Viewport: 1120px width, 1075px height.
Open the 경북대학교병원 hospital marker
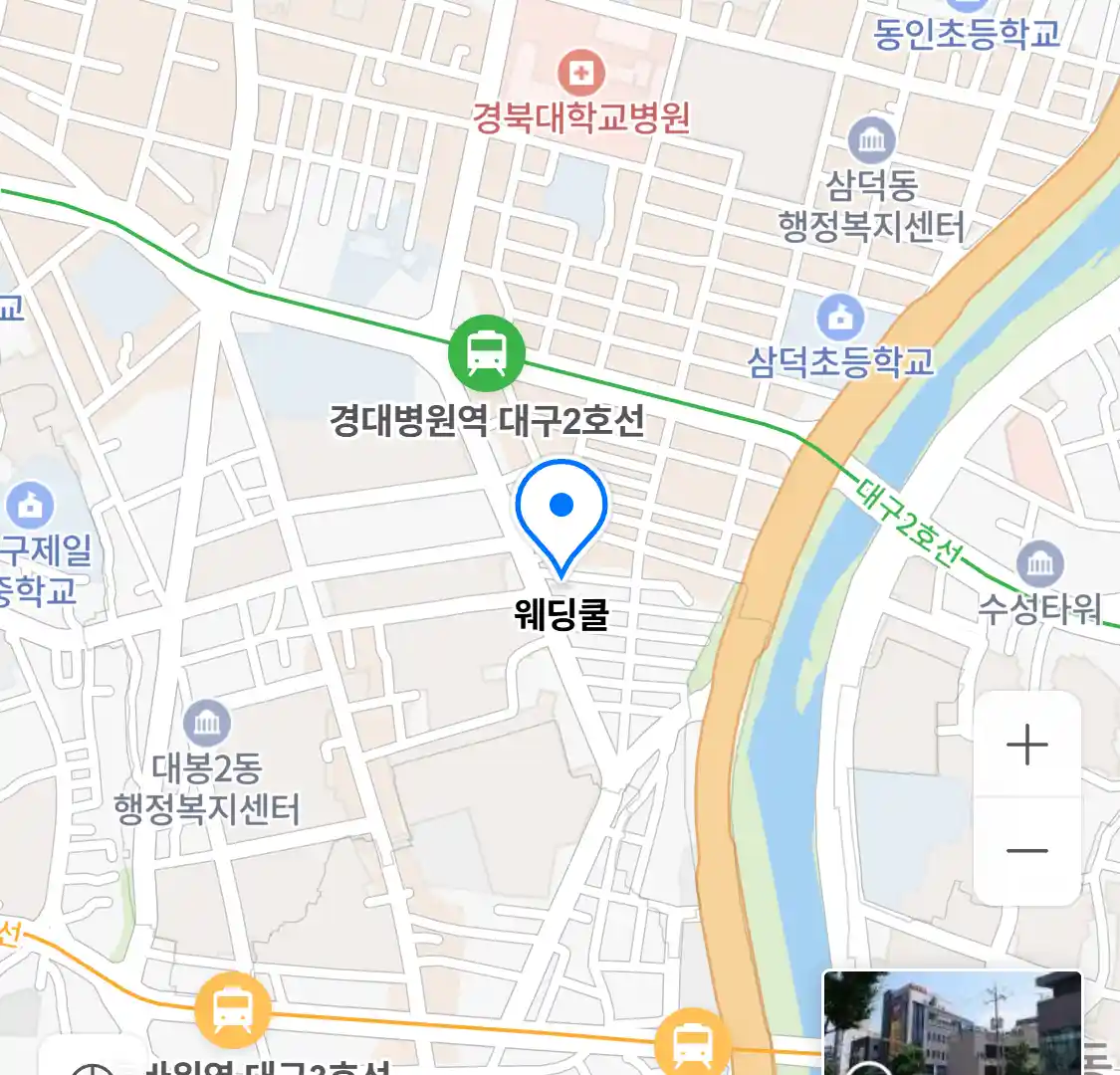580,74
